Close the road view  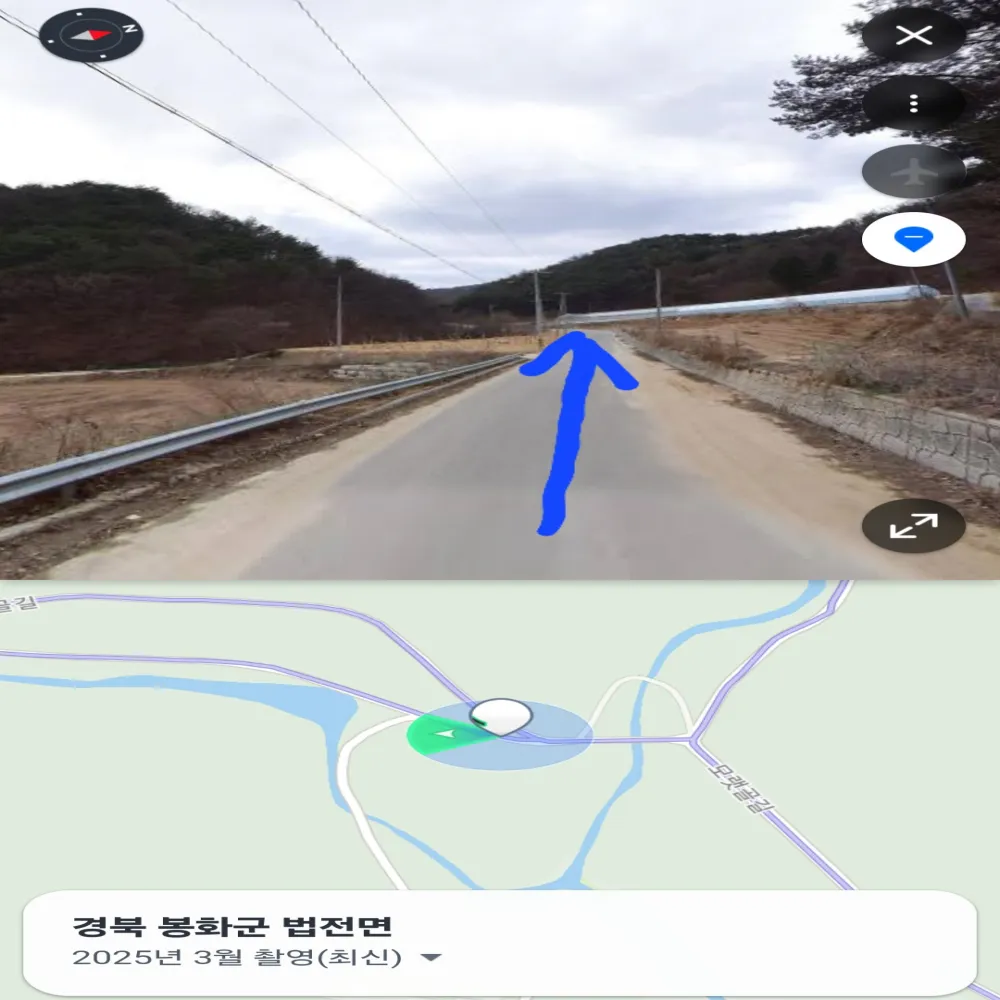point(913,37)
